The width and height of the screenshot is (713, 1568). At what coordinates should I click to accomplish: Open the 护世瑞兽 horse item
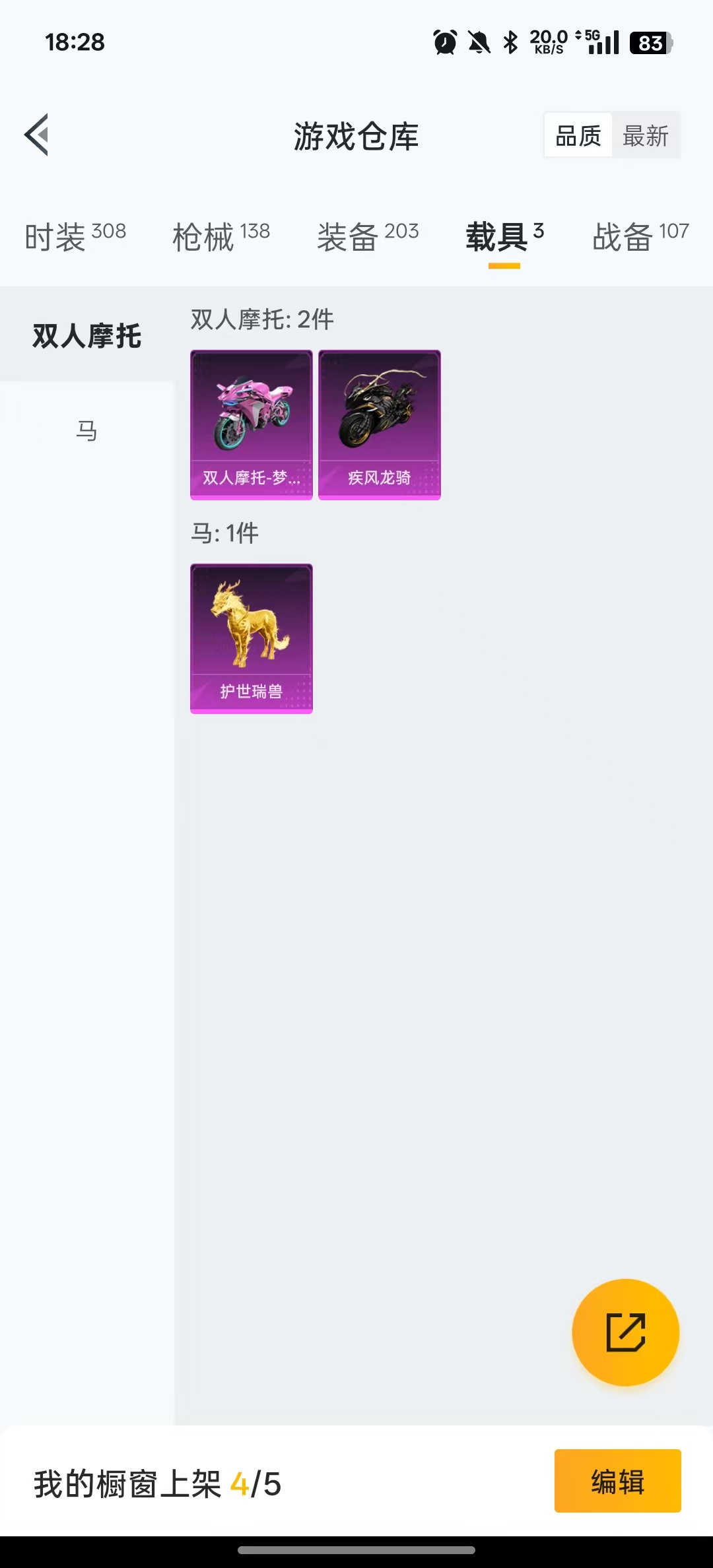(252, 639)
